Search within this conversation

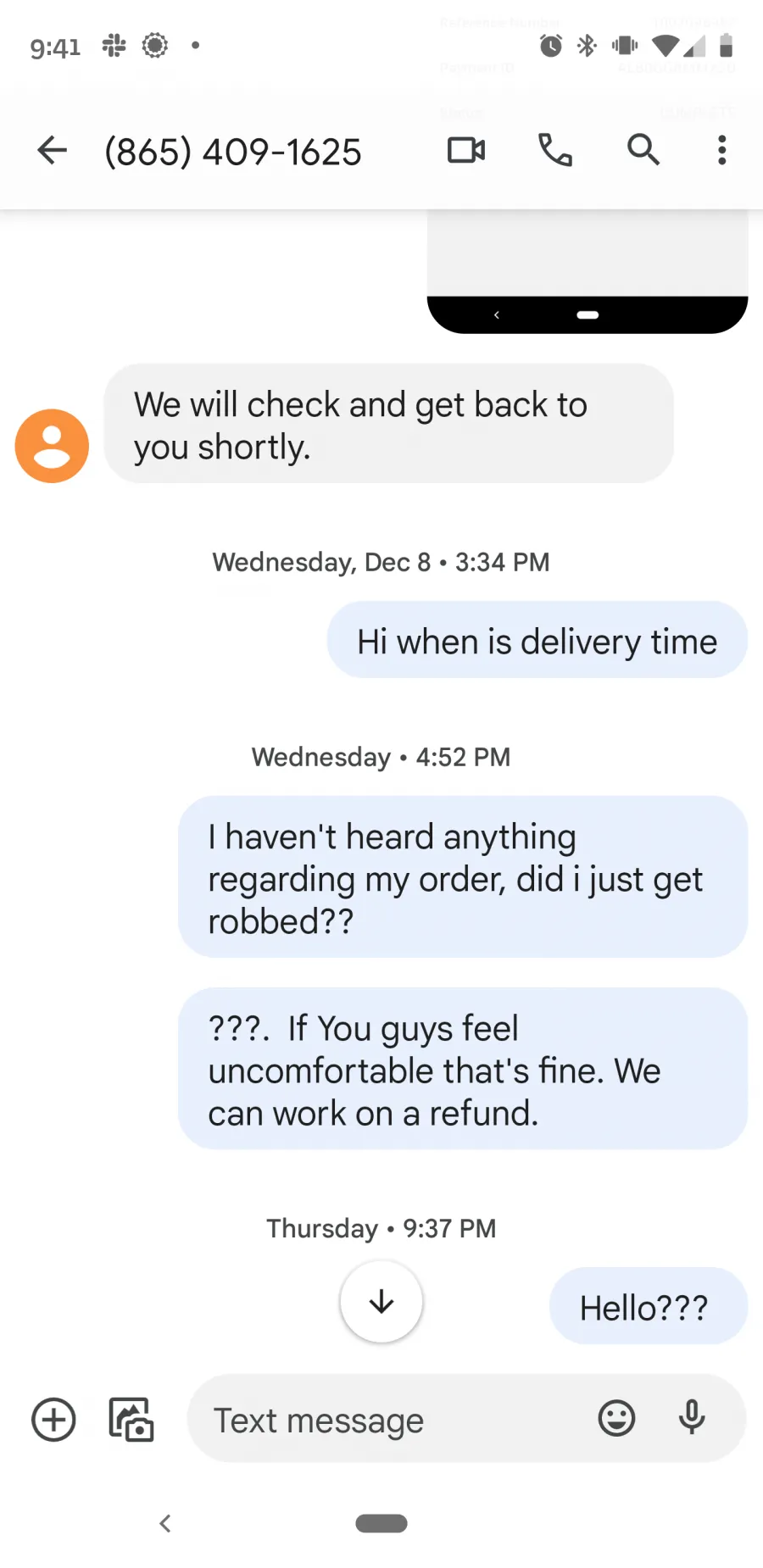(x=643, y=150)
